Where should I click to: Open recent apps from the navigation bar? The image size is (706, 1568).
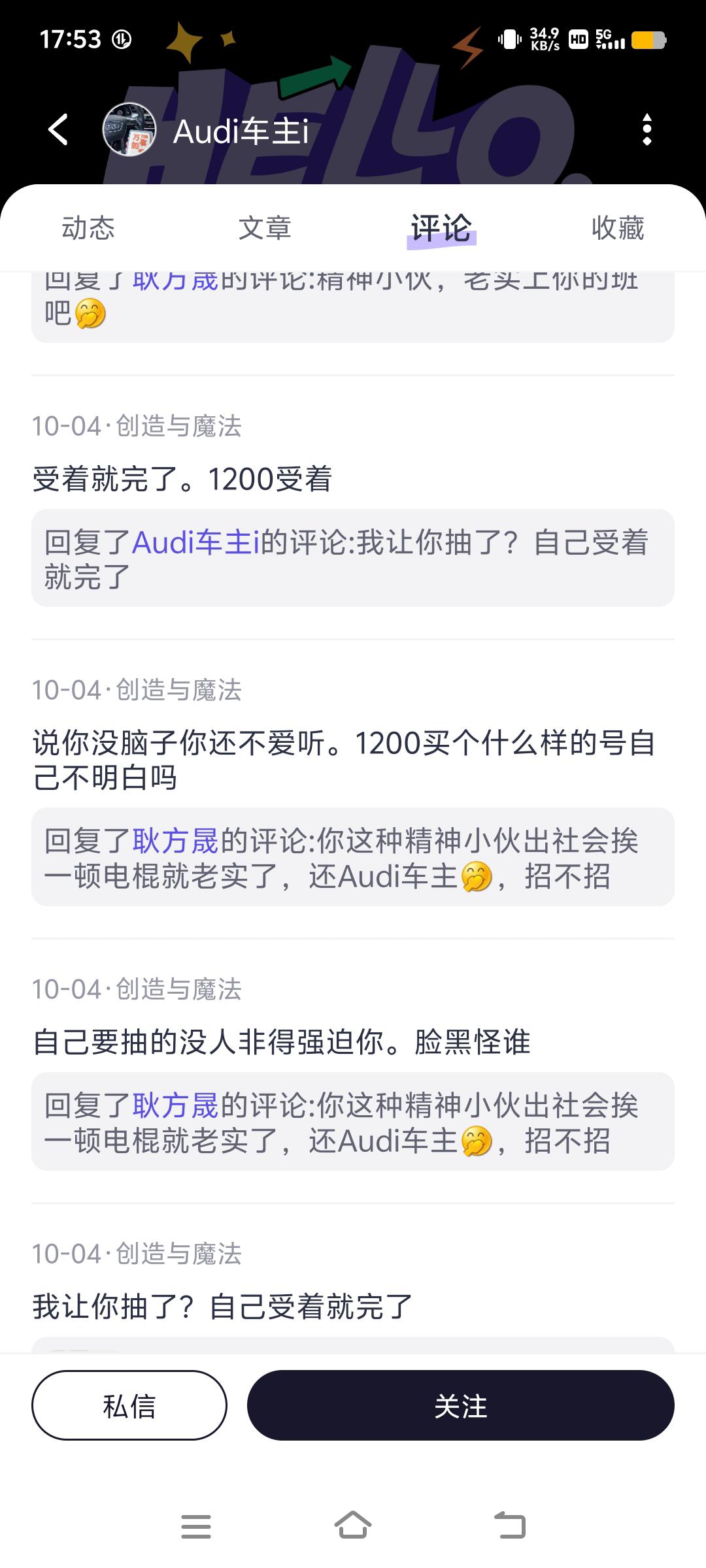coord(196,1526)
